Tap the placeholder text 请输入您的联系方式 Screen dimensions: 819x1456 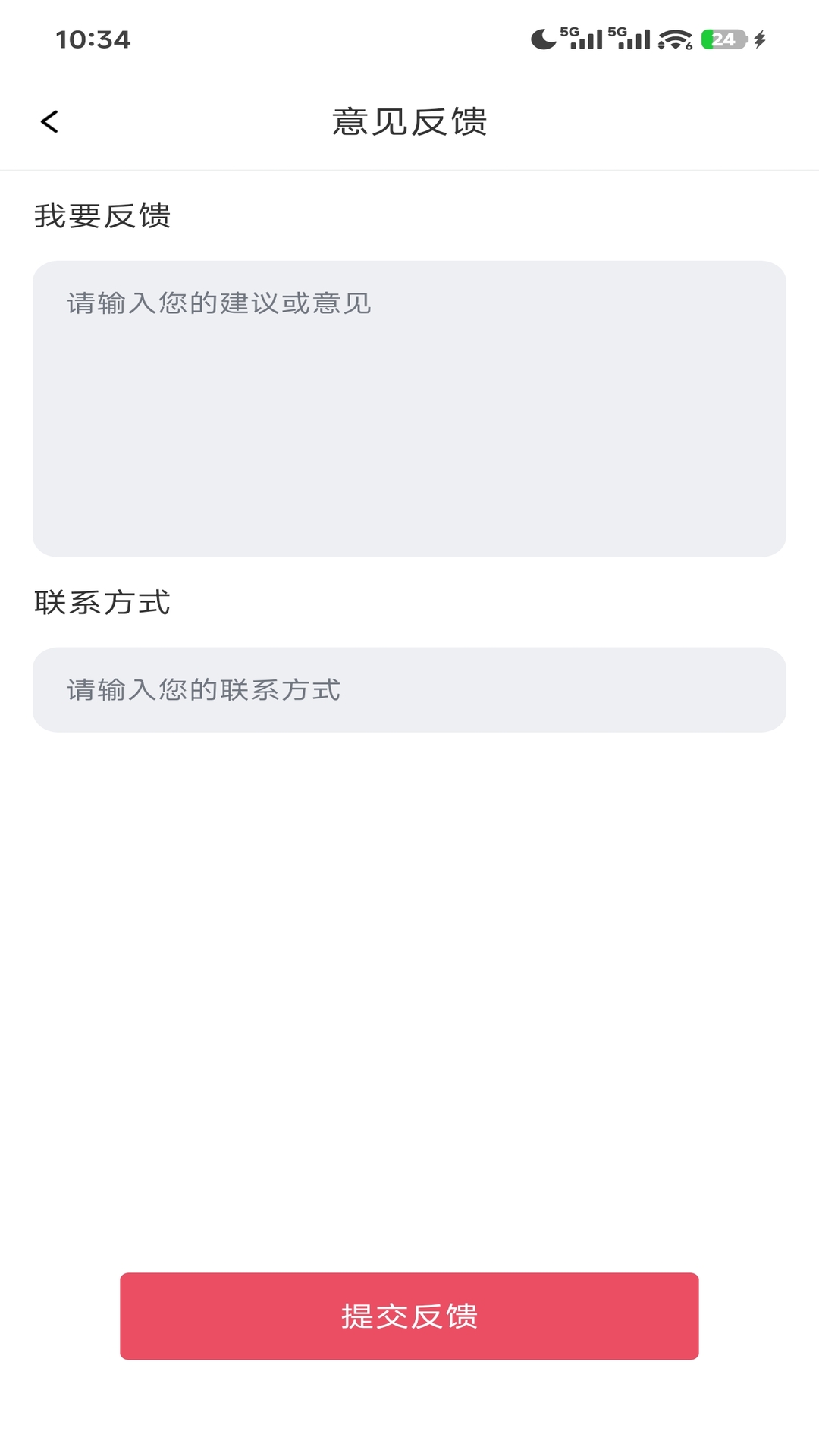pyautogui.click(x=202, y=689)
